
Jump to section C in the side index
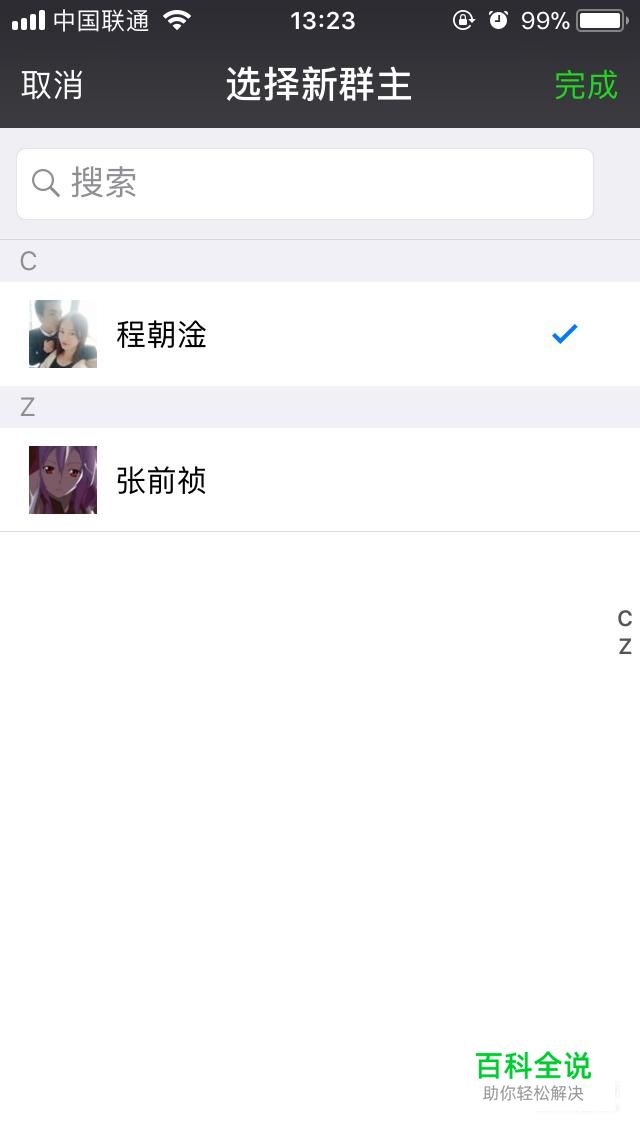625,618
